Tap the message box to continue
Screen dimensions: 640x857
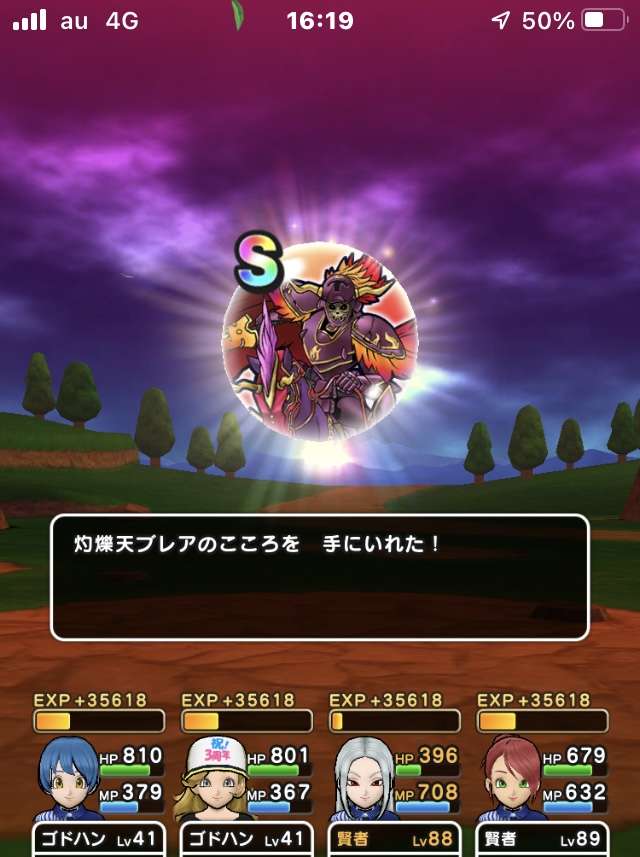pos(319,577)
